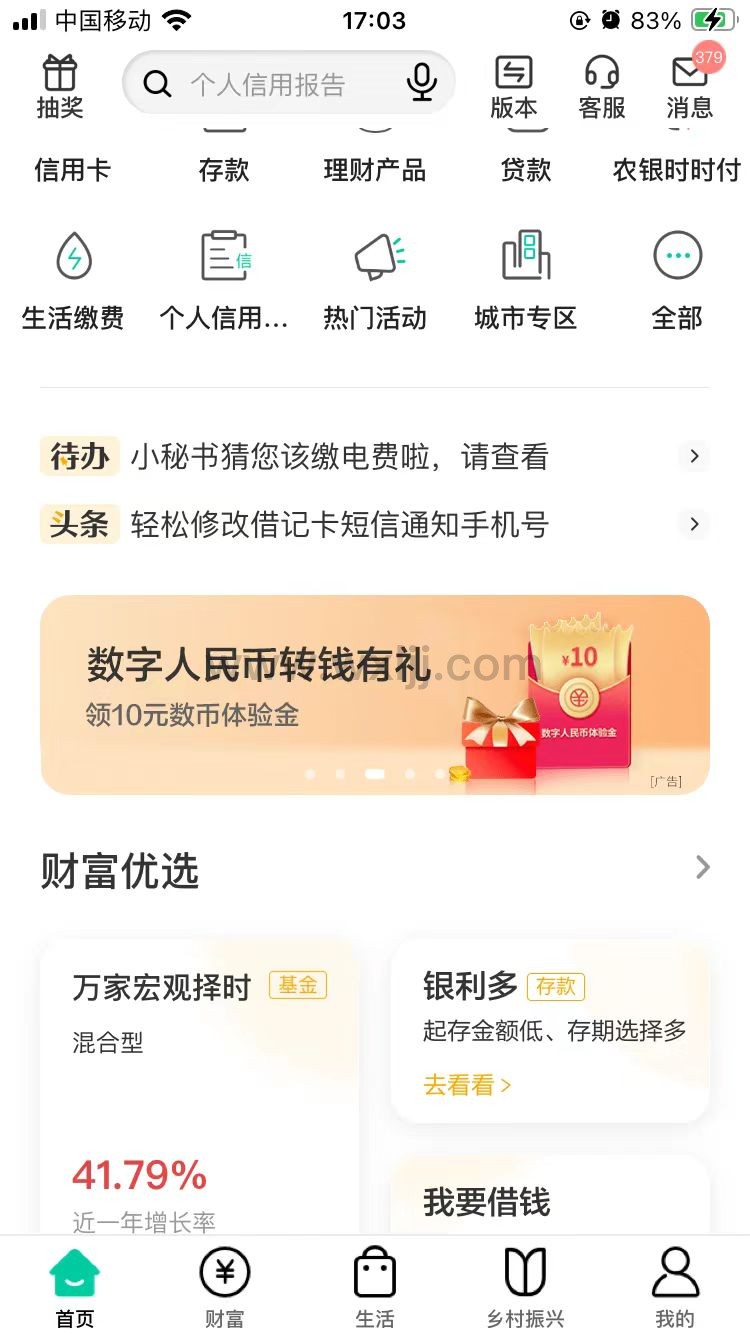Open 消息 inbox with 379 badge
Screen dimensions: 750x1334
[x=690, y=87]
